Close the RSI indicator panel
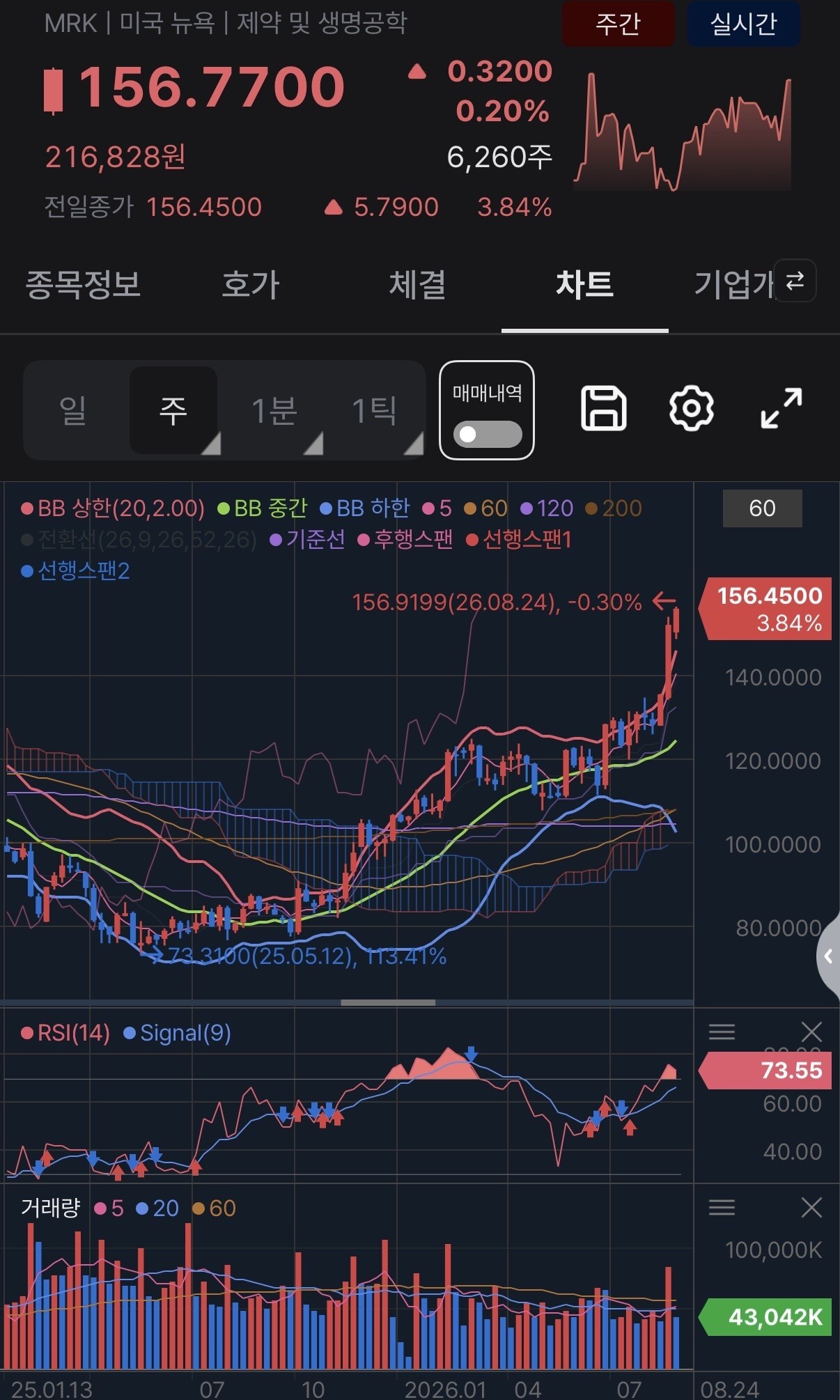 (x=811, y=1032)
